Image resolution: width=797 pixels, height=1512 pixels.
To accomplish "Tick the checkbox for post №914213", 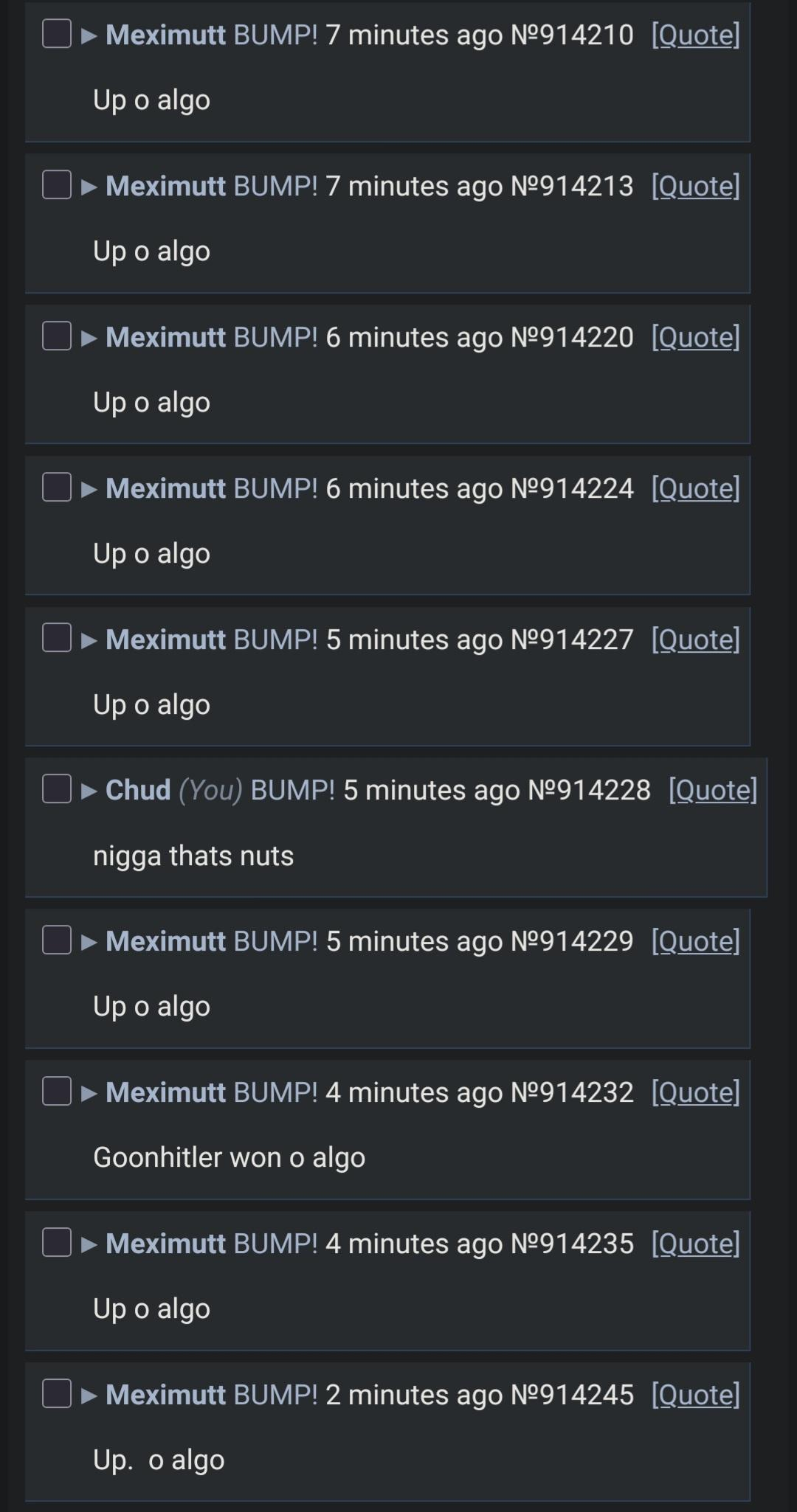I will tap(56, 185).
